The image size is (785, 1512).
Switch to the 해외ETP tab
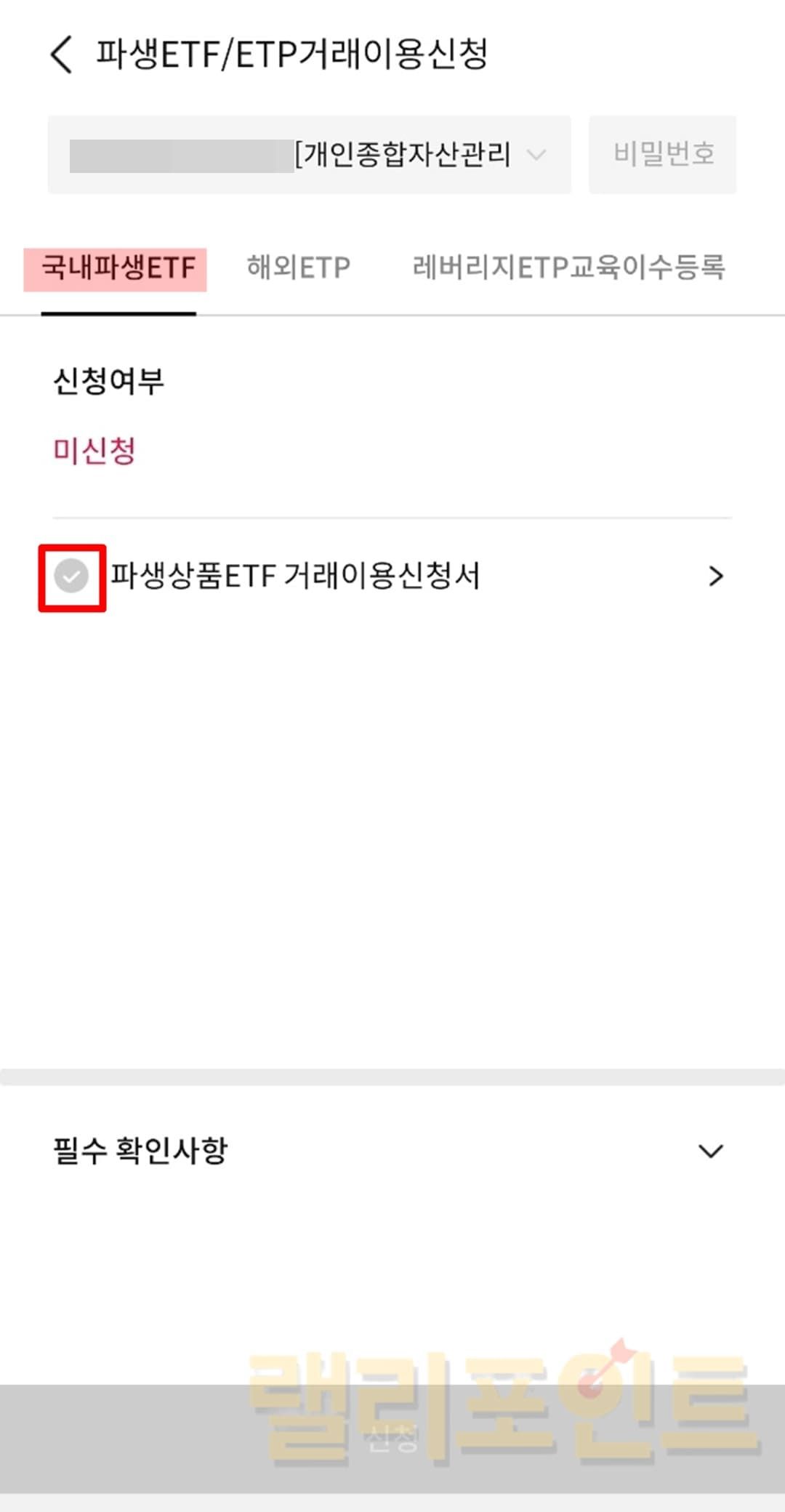point(298,268)
